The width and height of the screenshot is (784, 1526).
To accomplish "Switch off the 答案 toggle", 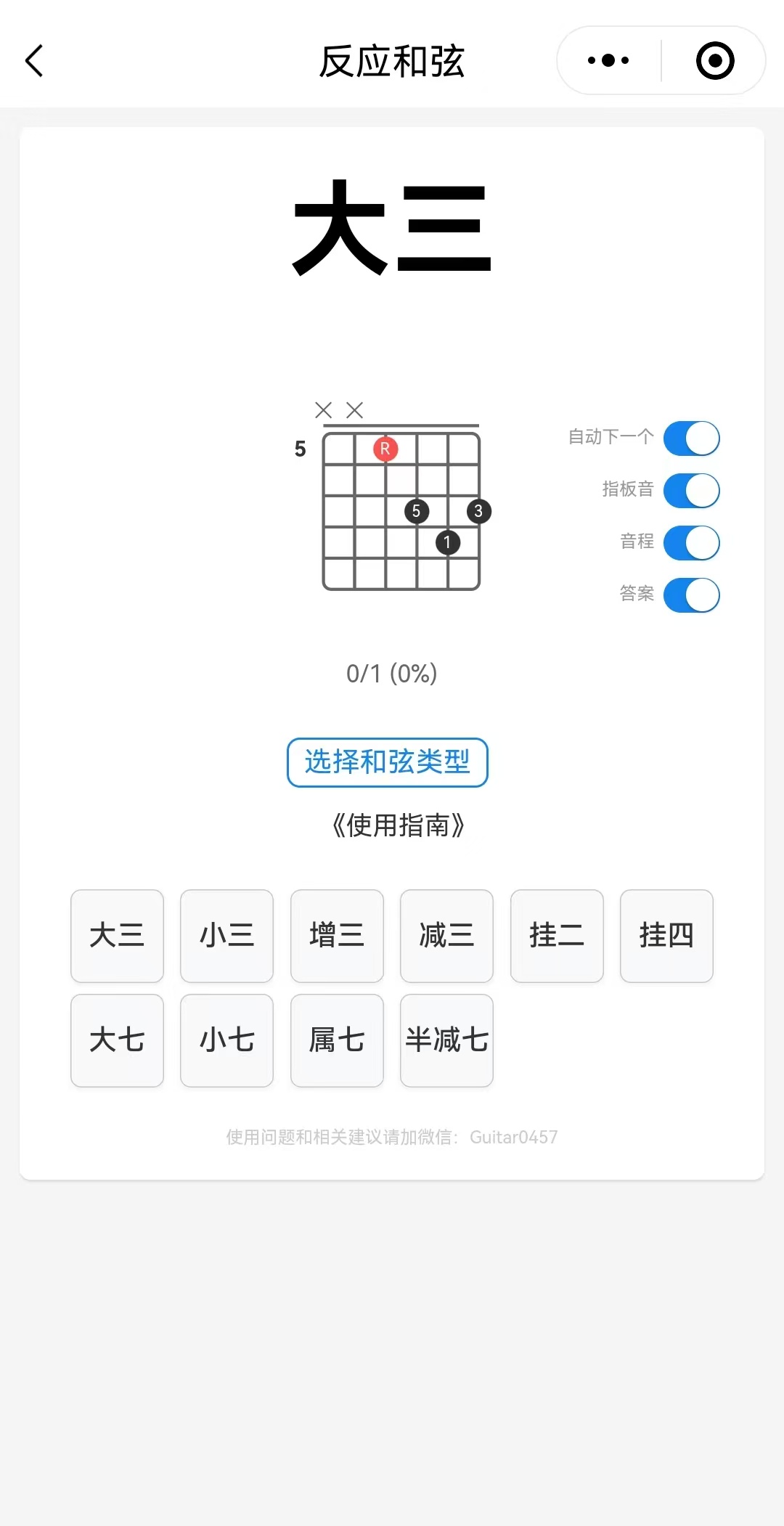I will (691, 595).
